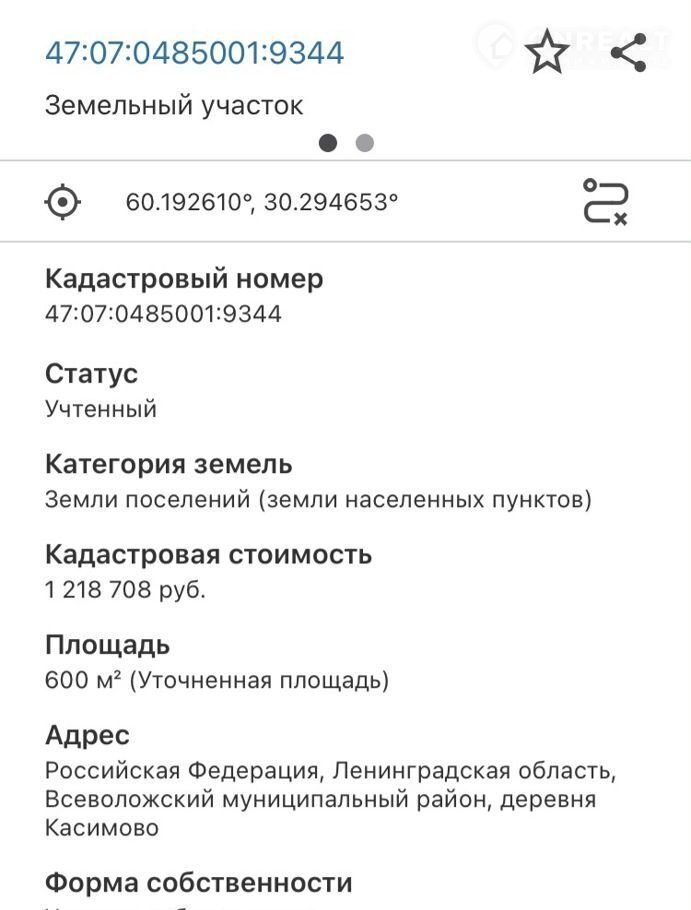Open cadastral number 47:07:0485001:9344 link
691x910 pixels.
click(x=195, y=52)
